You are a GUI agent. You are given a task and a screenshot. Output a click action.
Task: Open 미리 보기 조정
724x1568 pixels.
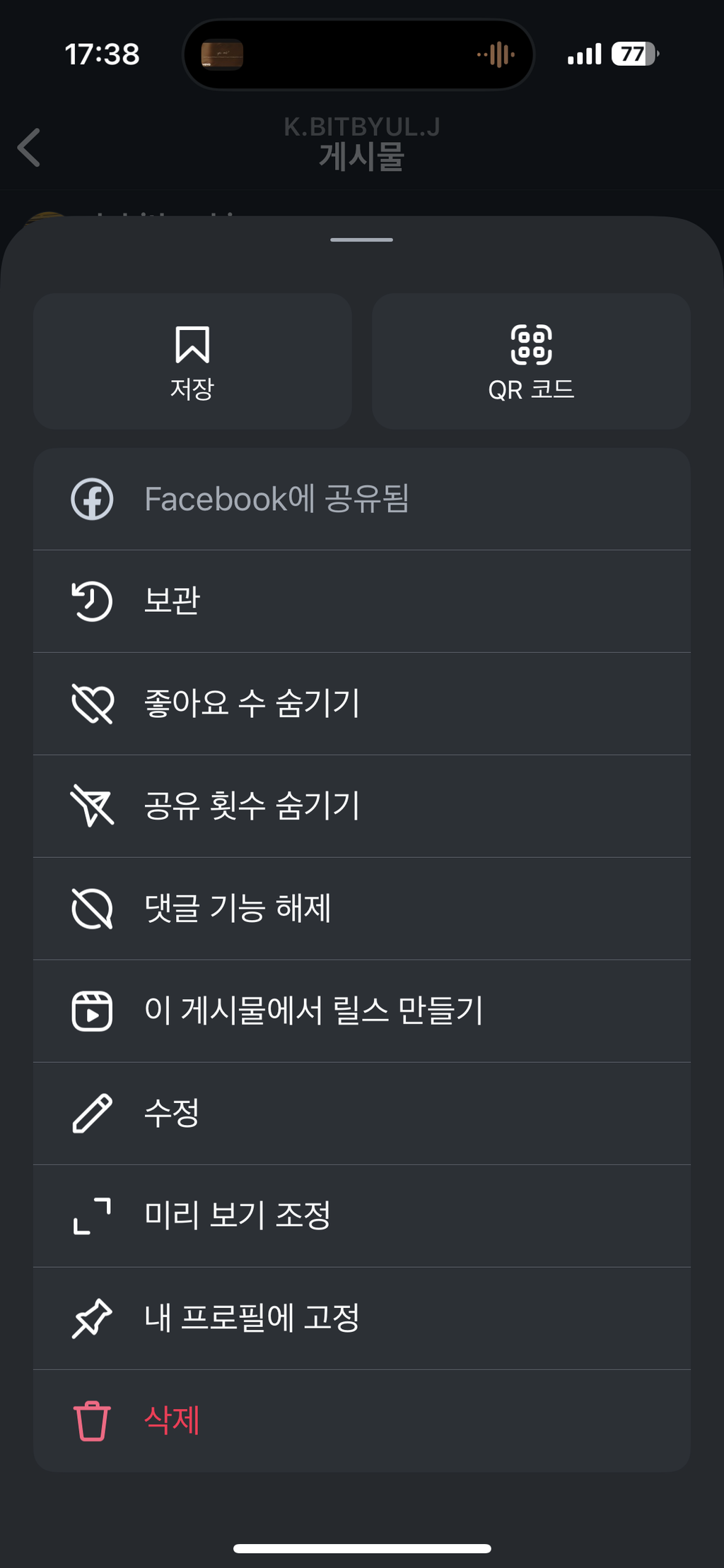tap(362, 1216)
